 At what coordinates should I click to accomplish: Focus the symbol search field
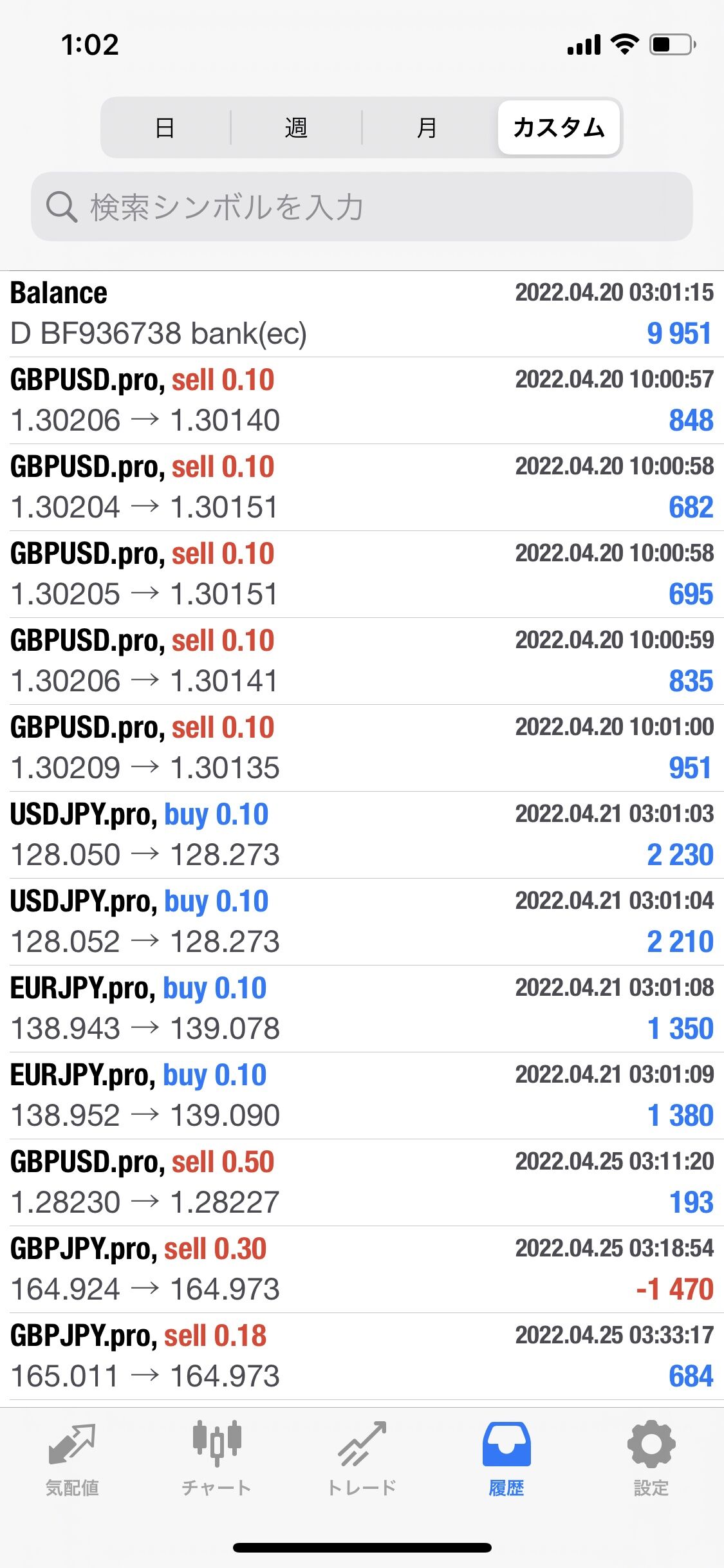pyautogui.click(x=362, y=207)
